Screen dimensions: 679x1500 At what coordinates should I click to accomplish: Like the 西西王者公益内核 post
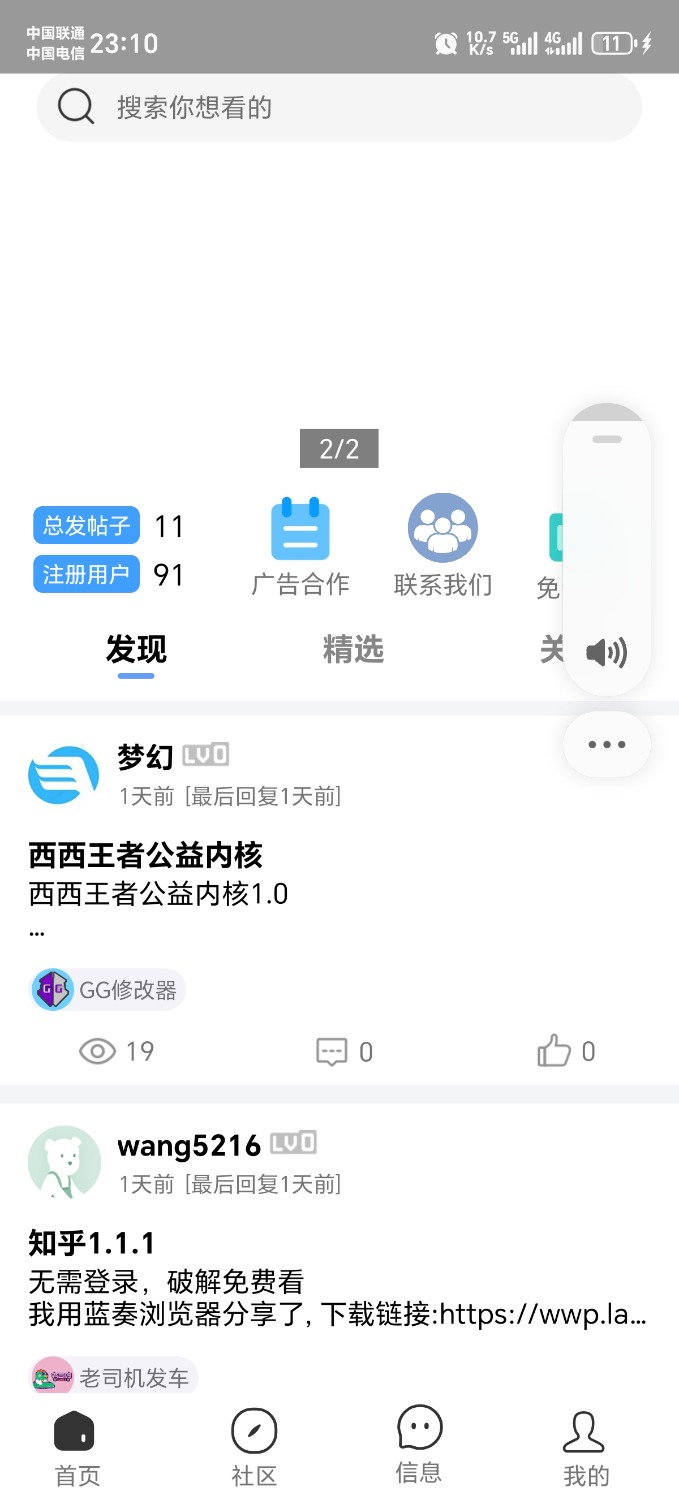coord(565,1051)
